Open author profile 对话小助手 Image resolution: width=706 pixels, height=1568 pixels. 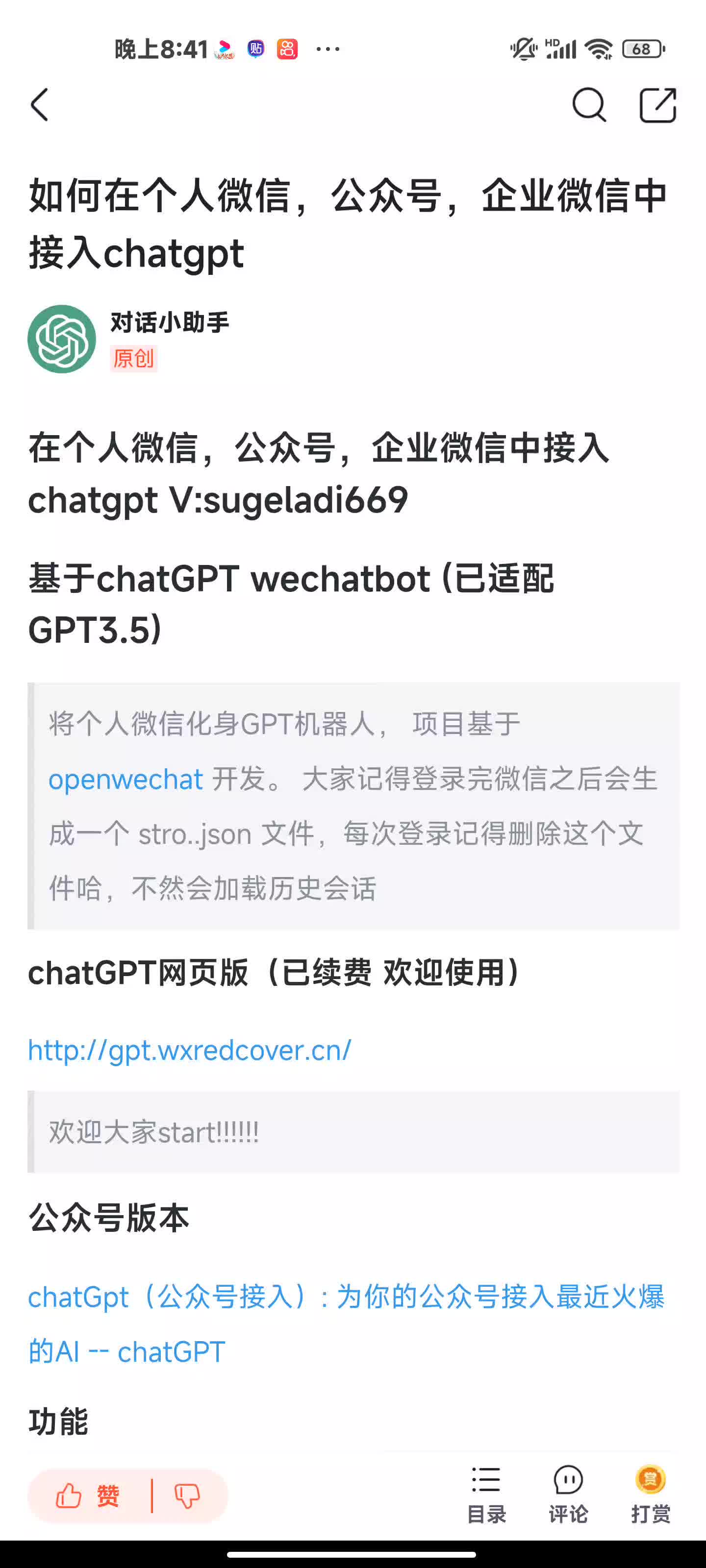point(169,322)
